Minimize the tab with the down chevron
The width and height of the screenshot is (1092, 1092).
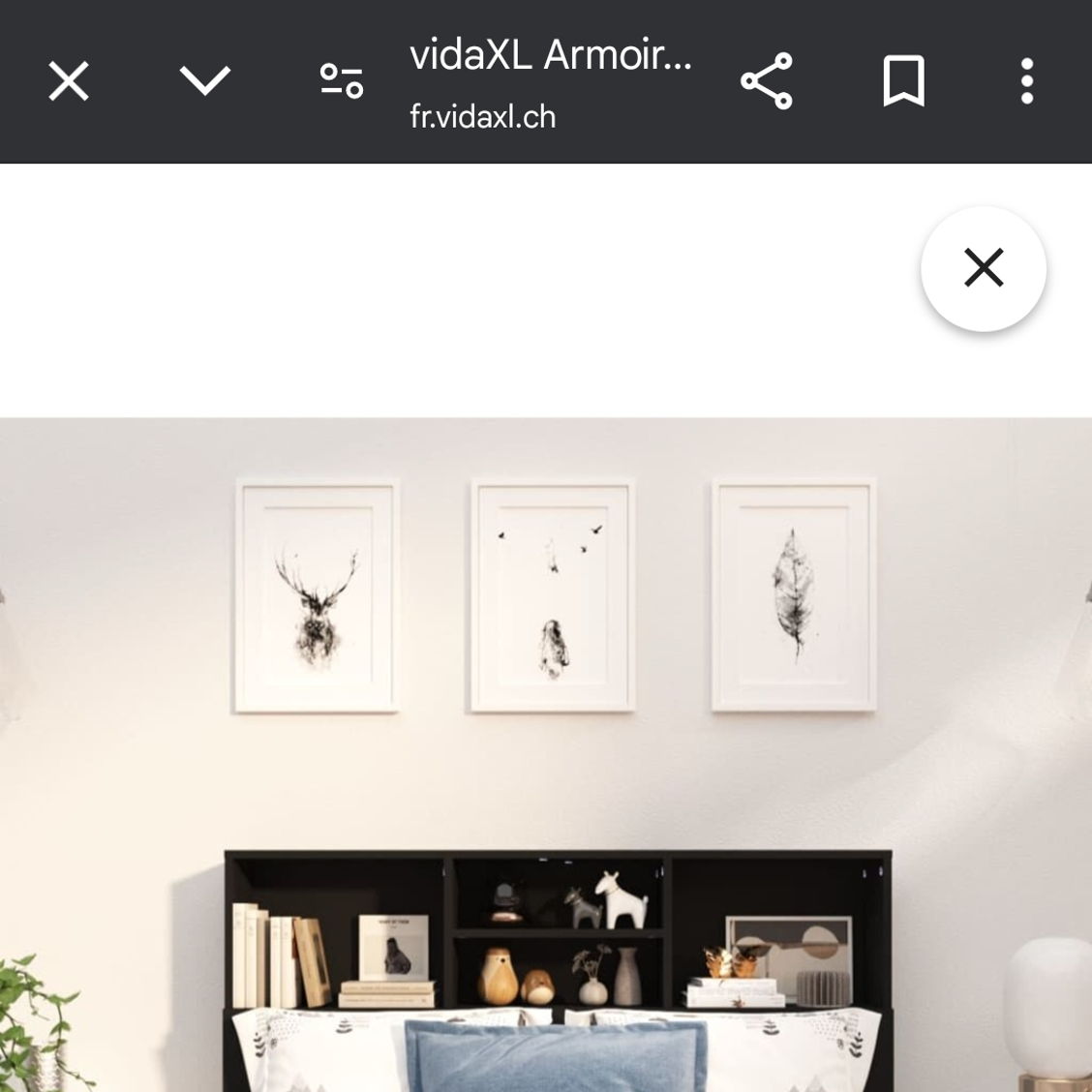[205, 81]
